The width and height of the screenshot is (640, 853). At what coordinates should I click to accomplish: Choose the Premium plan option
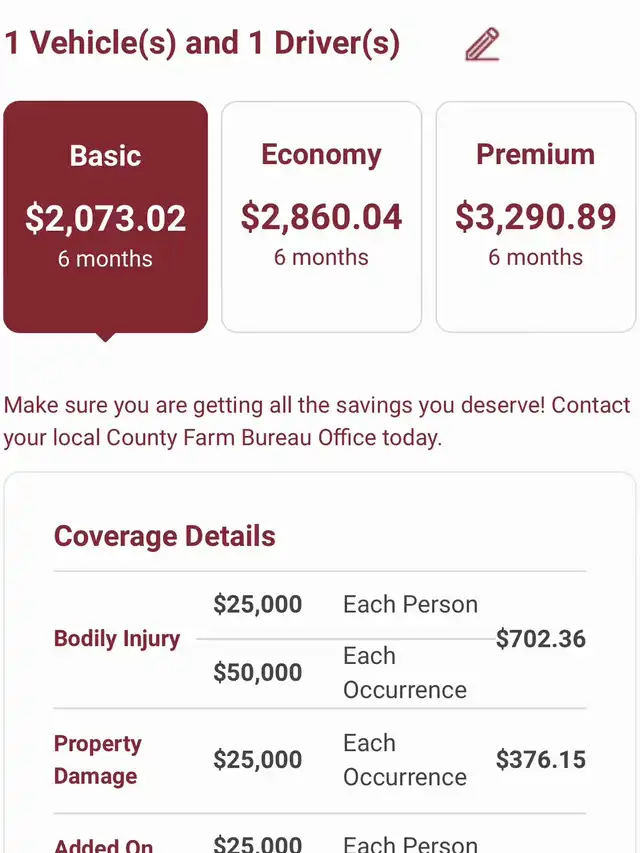coord(536,216)
